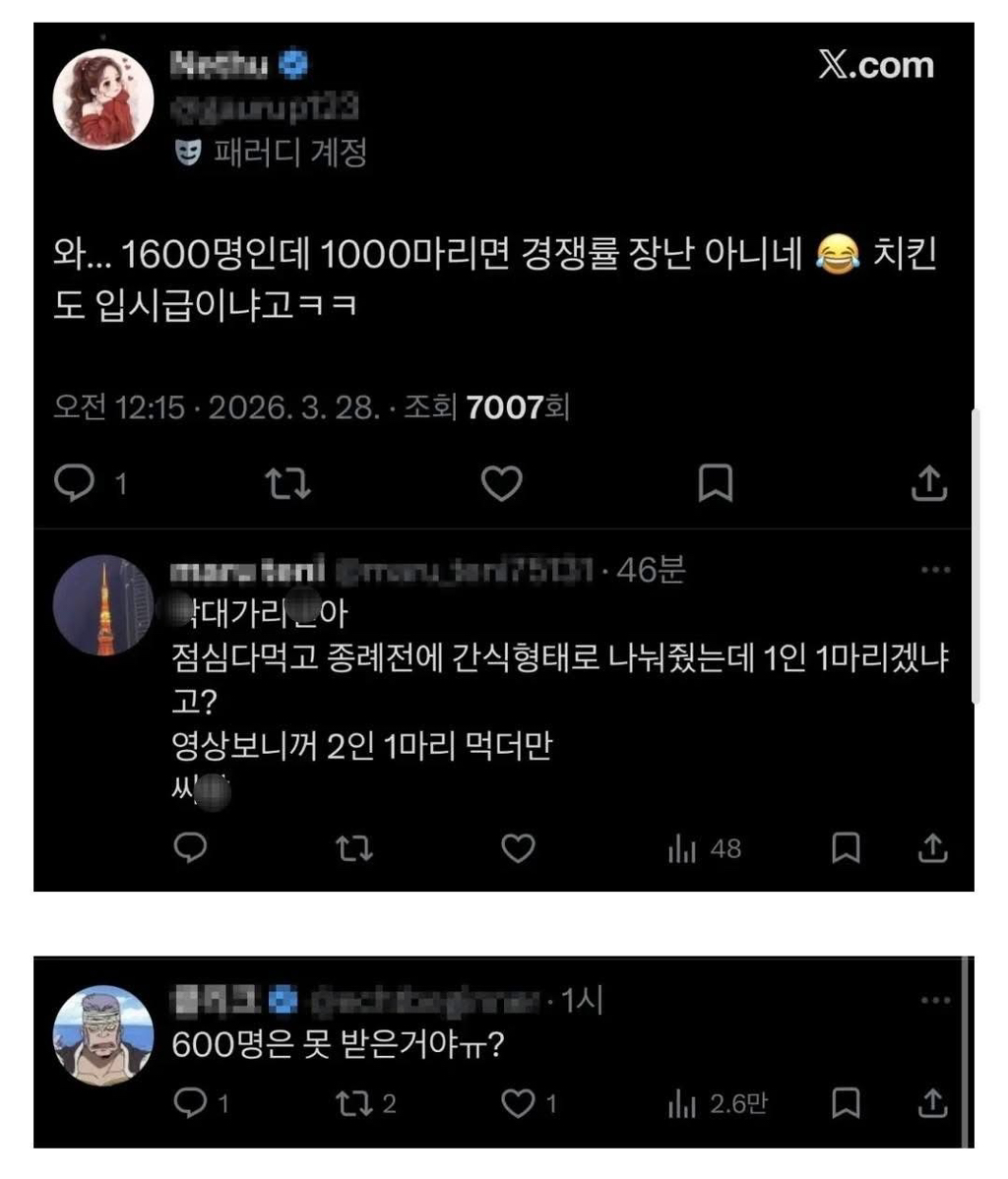Viewport: 1008px width, 1179px height.
Task: Like maru_toni's reply with the heart icon
Action: 517,848
